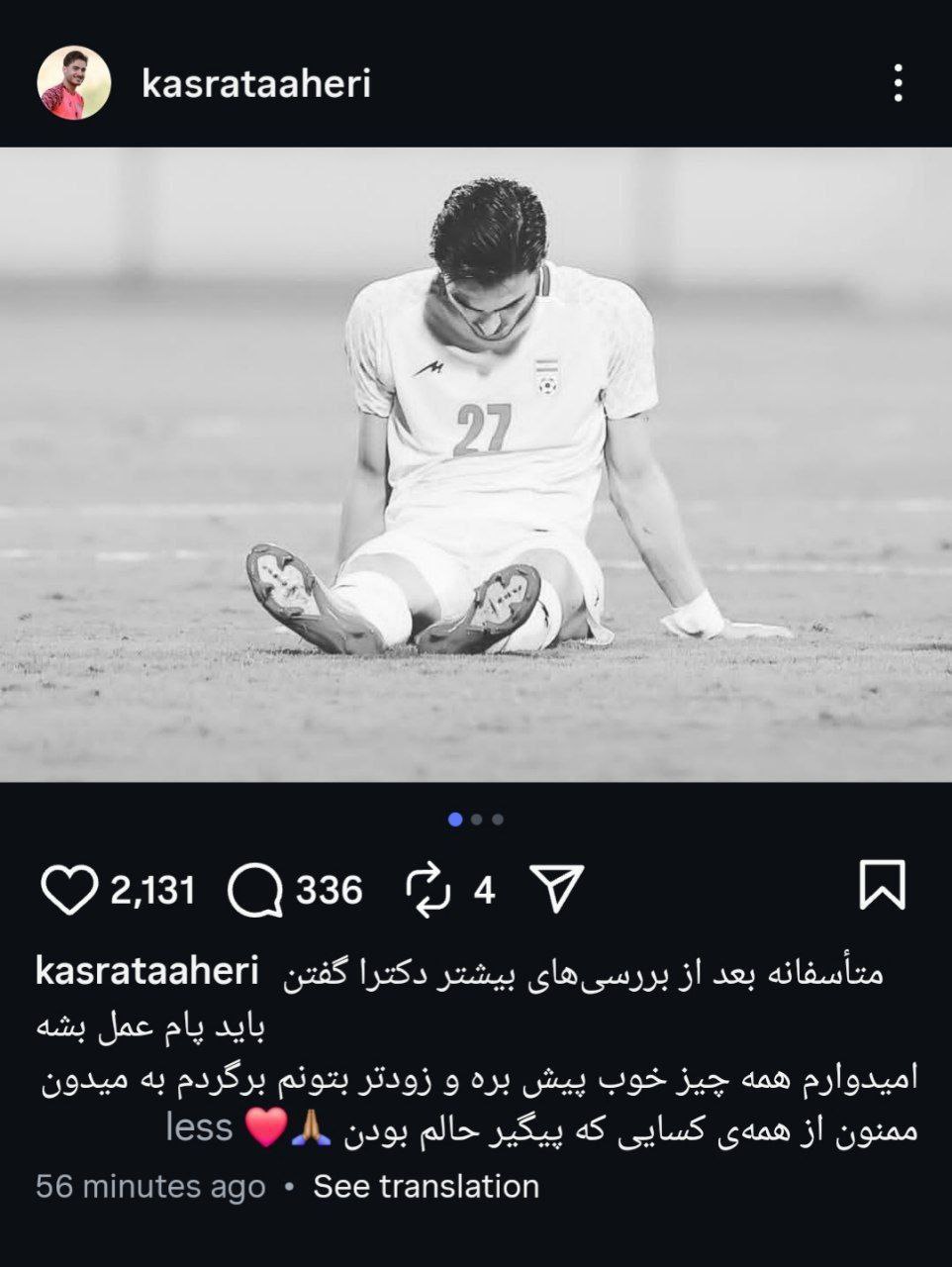Open the comments on this post

tap(256, 890)
